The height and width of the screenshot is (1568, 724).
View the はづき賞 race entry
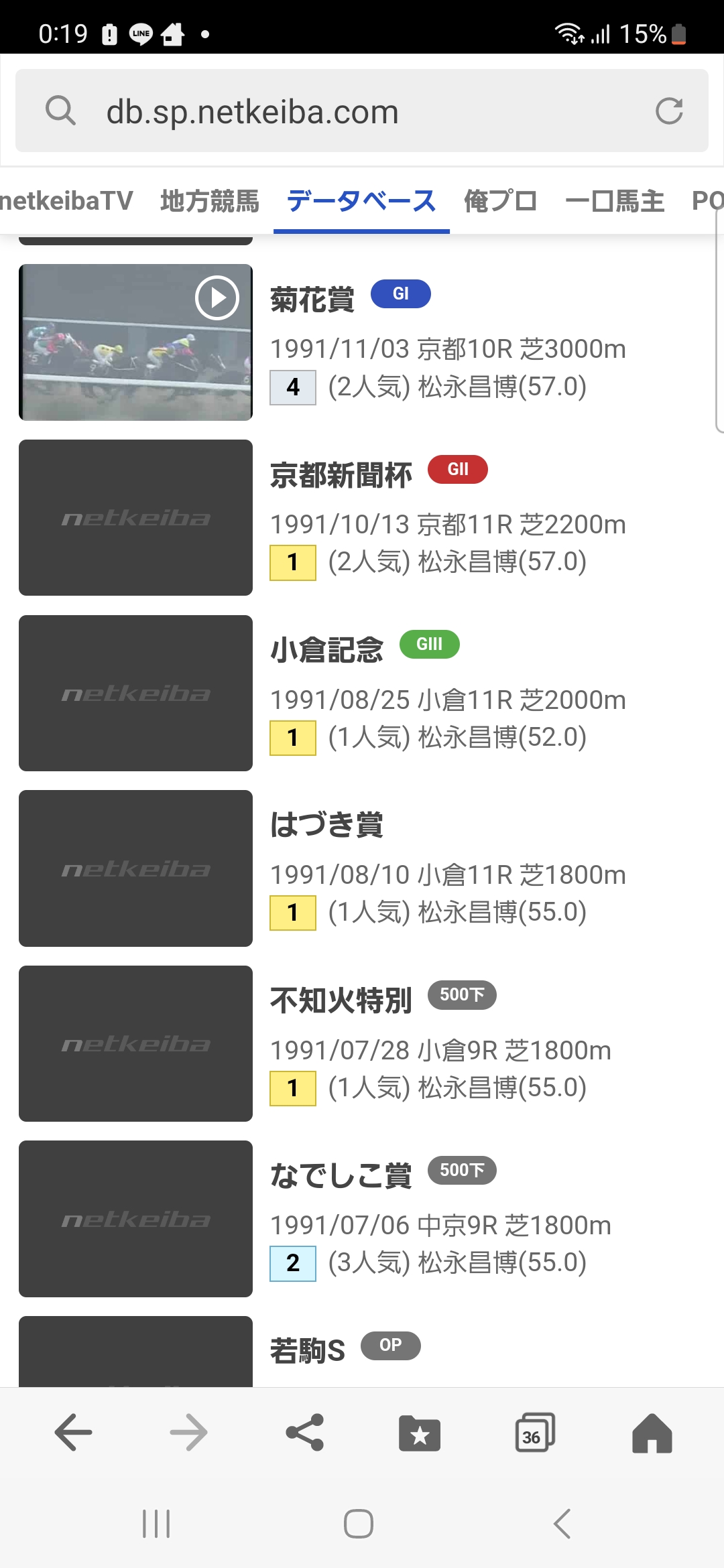click(362, 868)
